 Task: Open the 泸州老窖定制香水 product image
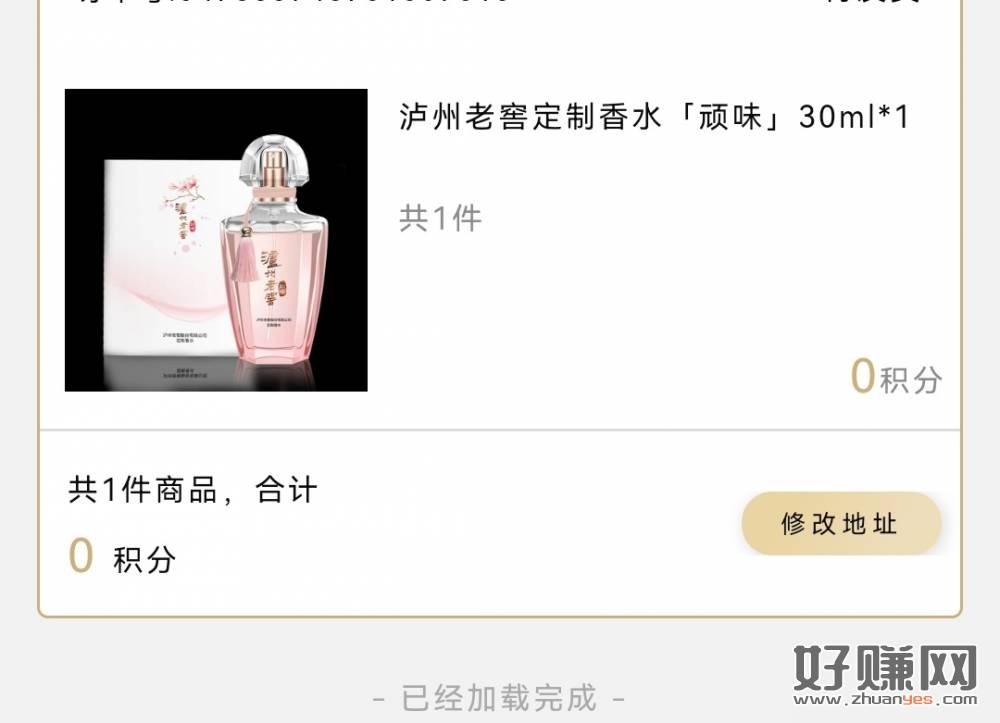(x=216, y=240)
